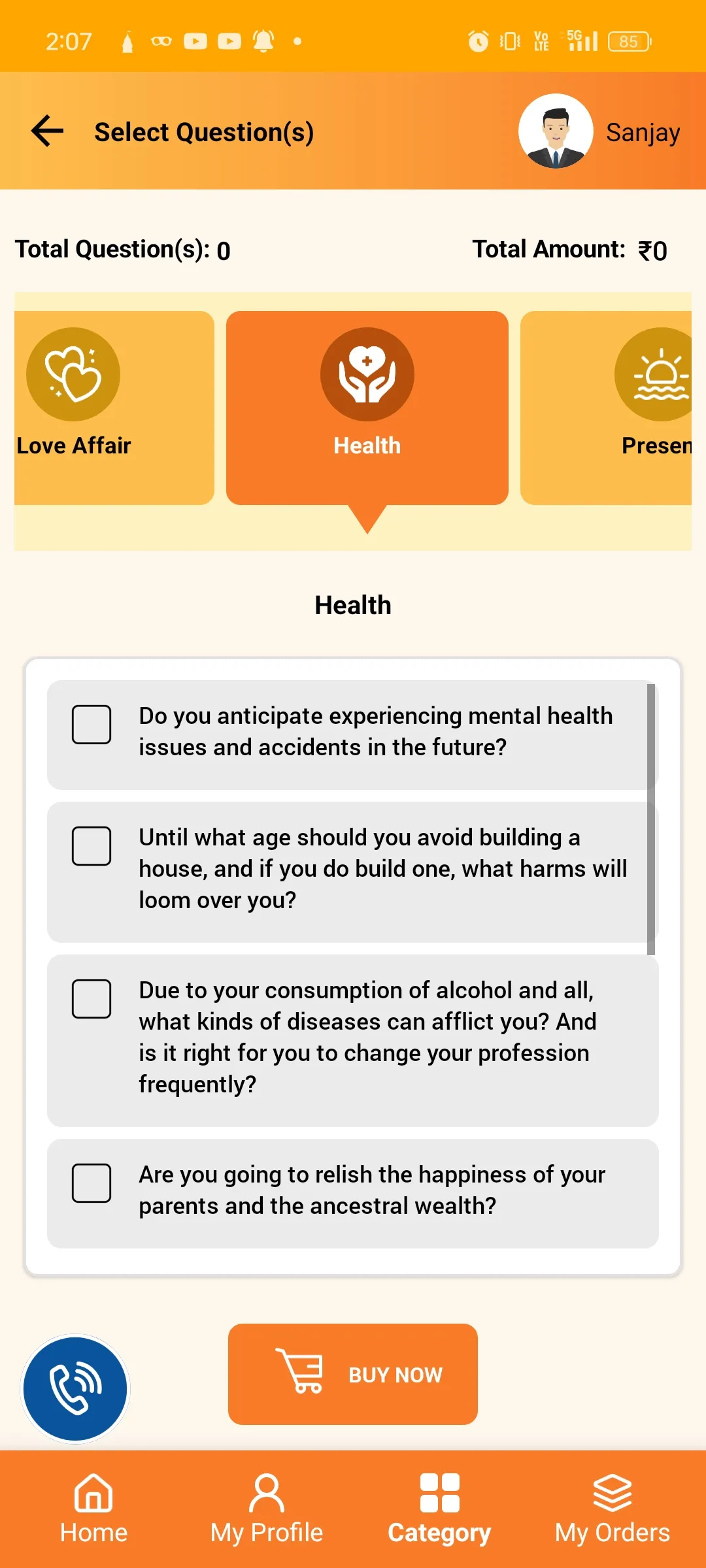Image resolution: width=706 pixels, height=1568 pixels.
Task: Select the ancestral wealth question checkbox
Action: tap(92, 1183)
